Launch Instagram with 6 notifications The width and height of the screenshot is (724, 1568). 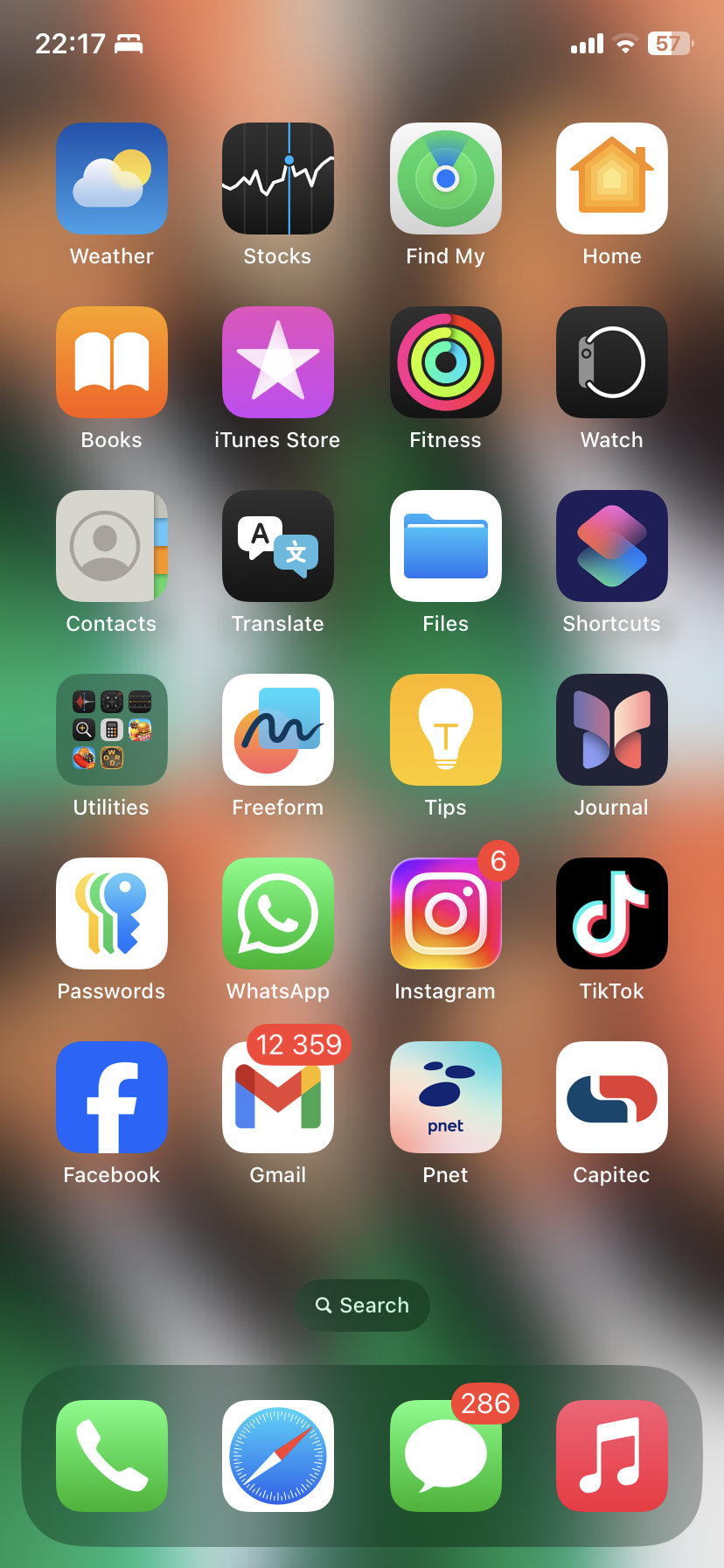click(x=446, y=913)
